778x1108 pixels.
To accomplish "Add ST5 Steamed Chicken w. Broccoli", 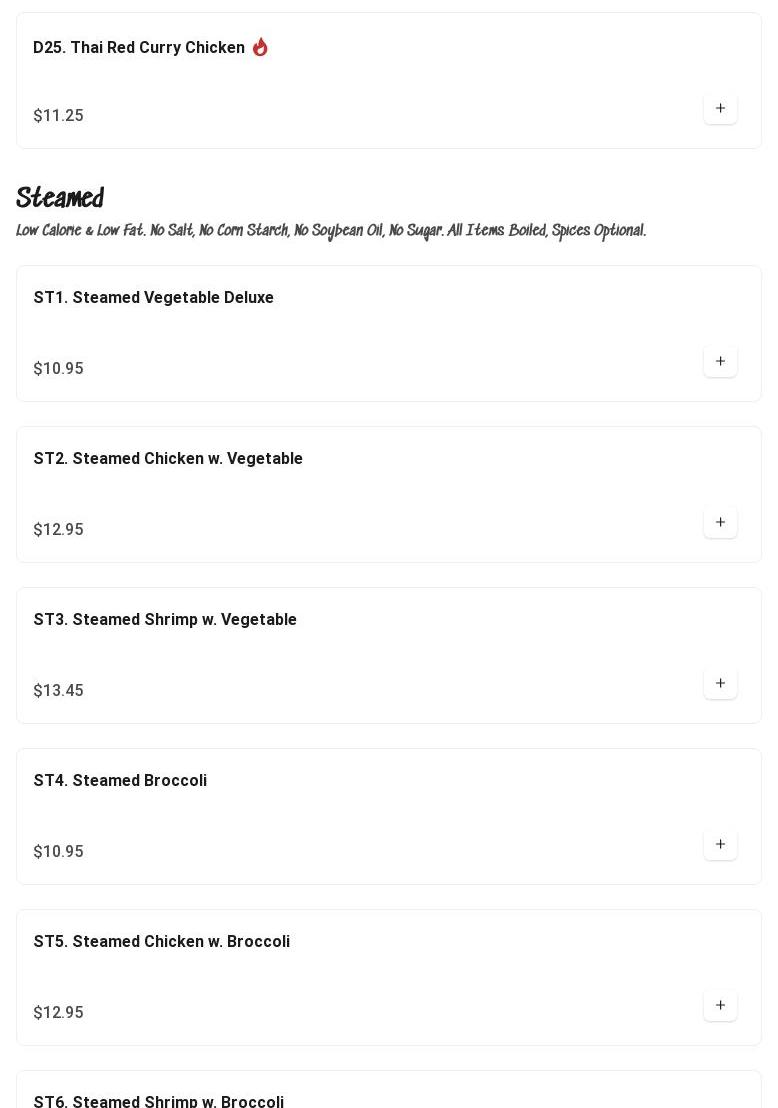I will pyautogui.click(x=720, y=1005).
